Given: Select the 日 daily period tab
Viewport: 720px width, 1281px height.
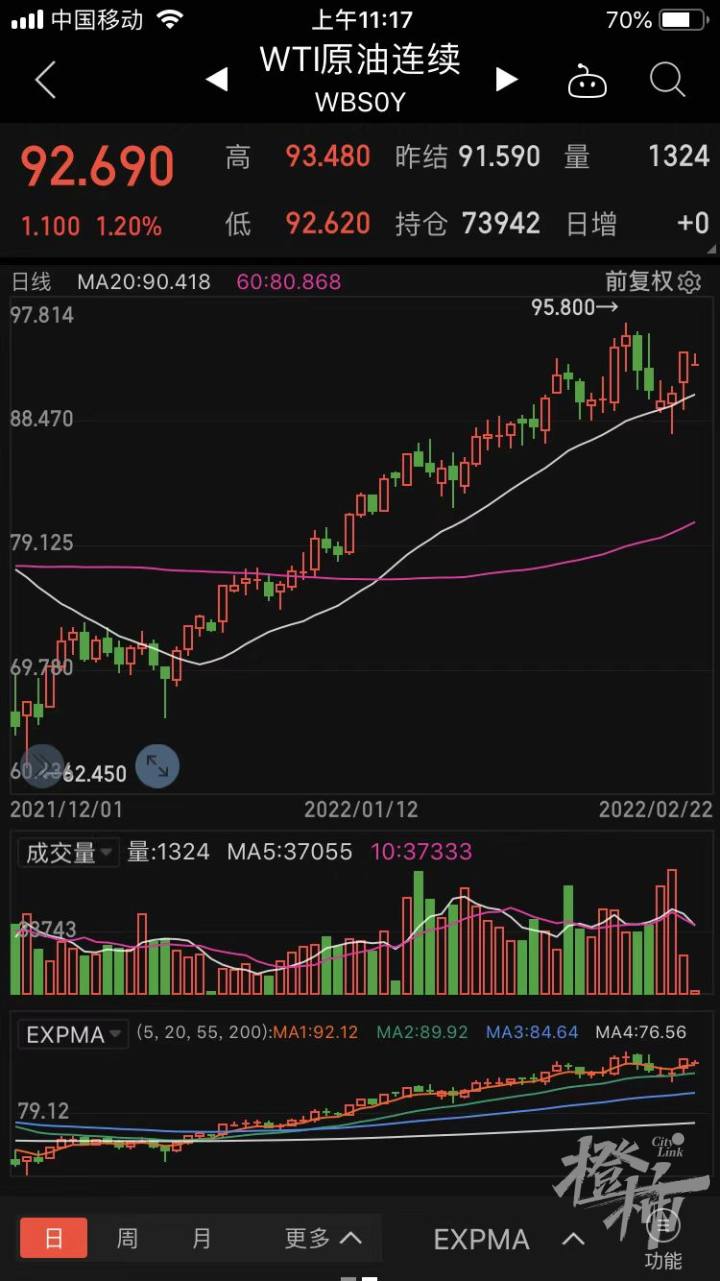Looking at the screenshot, I should (54, 1238).
